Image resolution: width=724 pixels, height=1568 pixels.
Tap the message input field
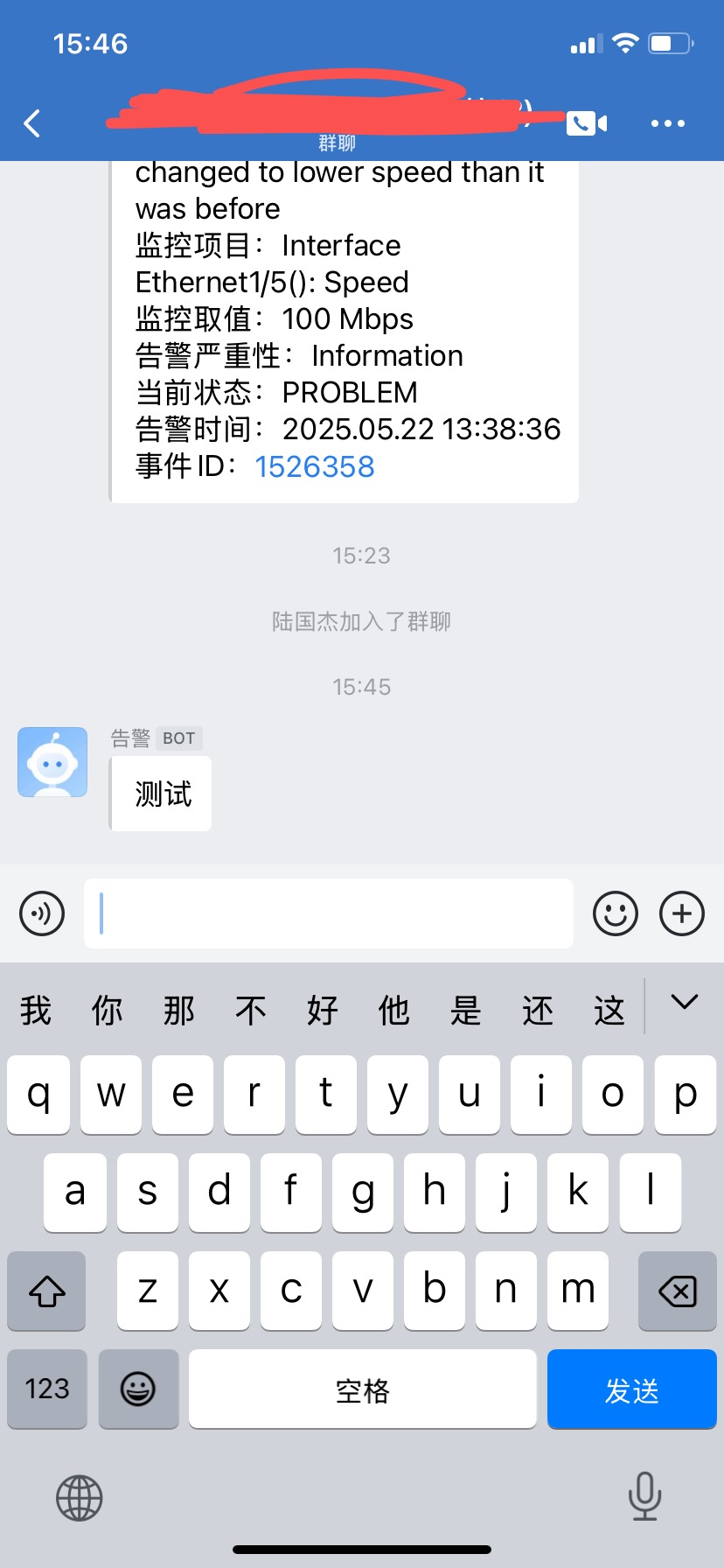tap(328, 913)
